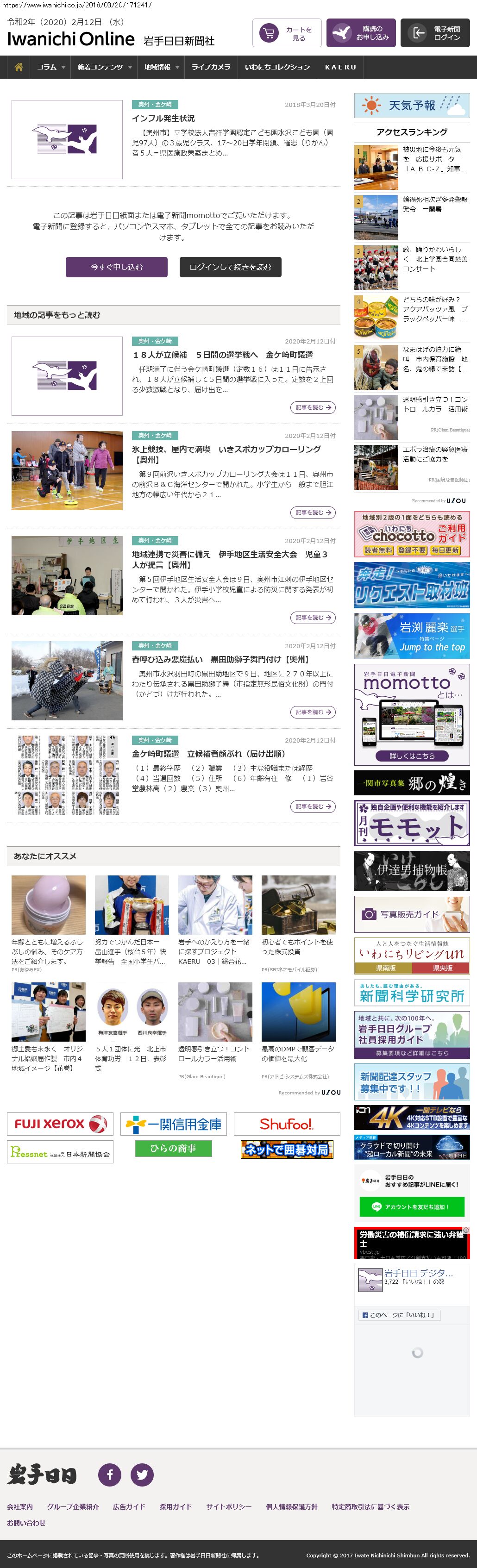
Task: Expand the 地域情報 menu
Action: [162, 67]
